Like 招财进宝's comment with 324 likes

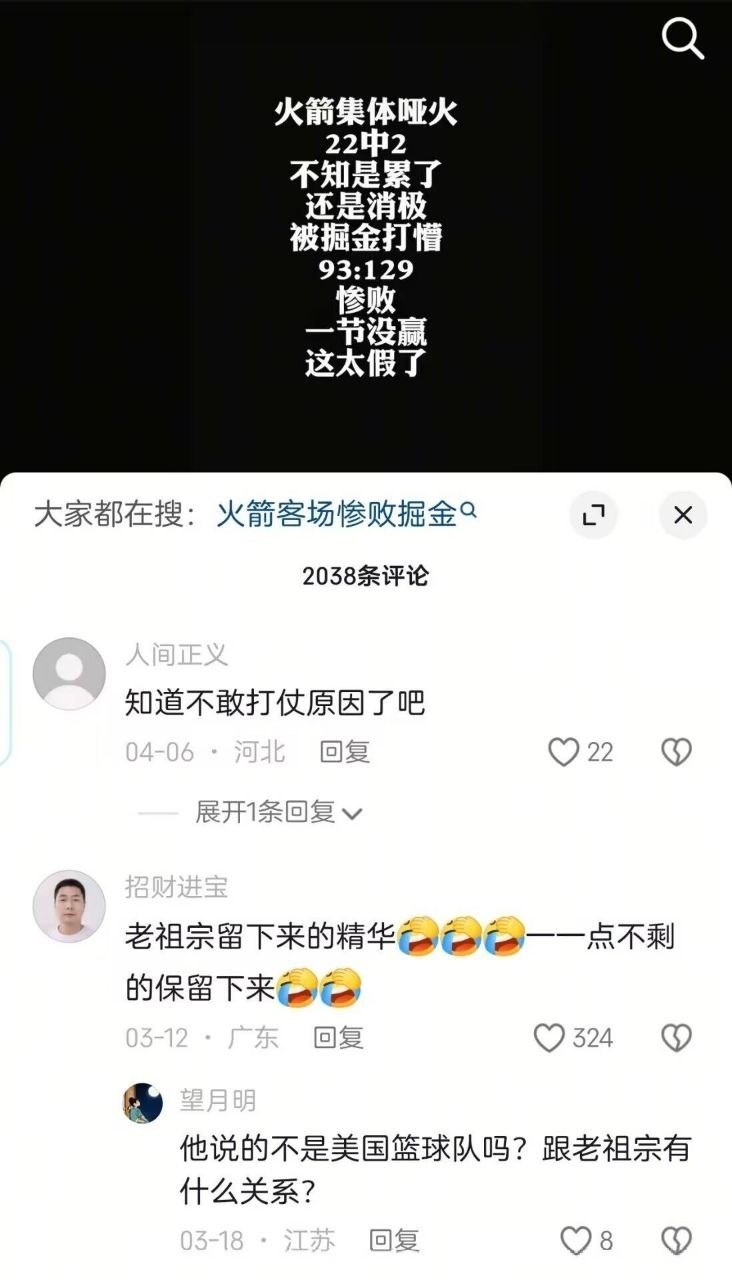tap(550, 1038)
